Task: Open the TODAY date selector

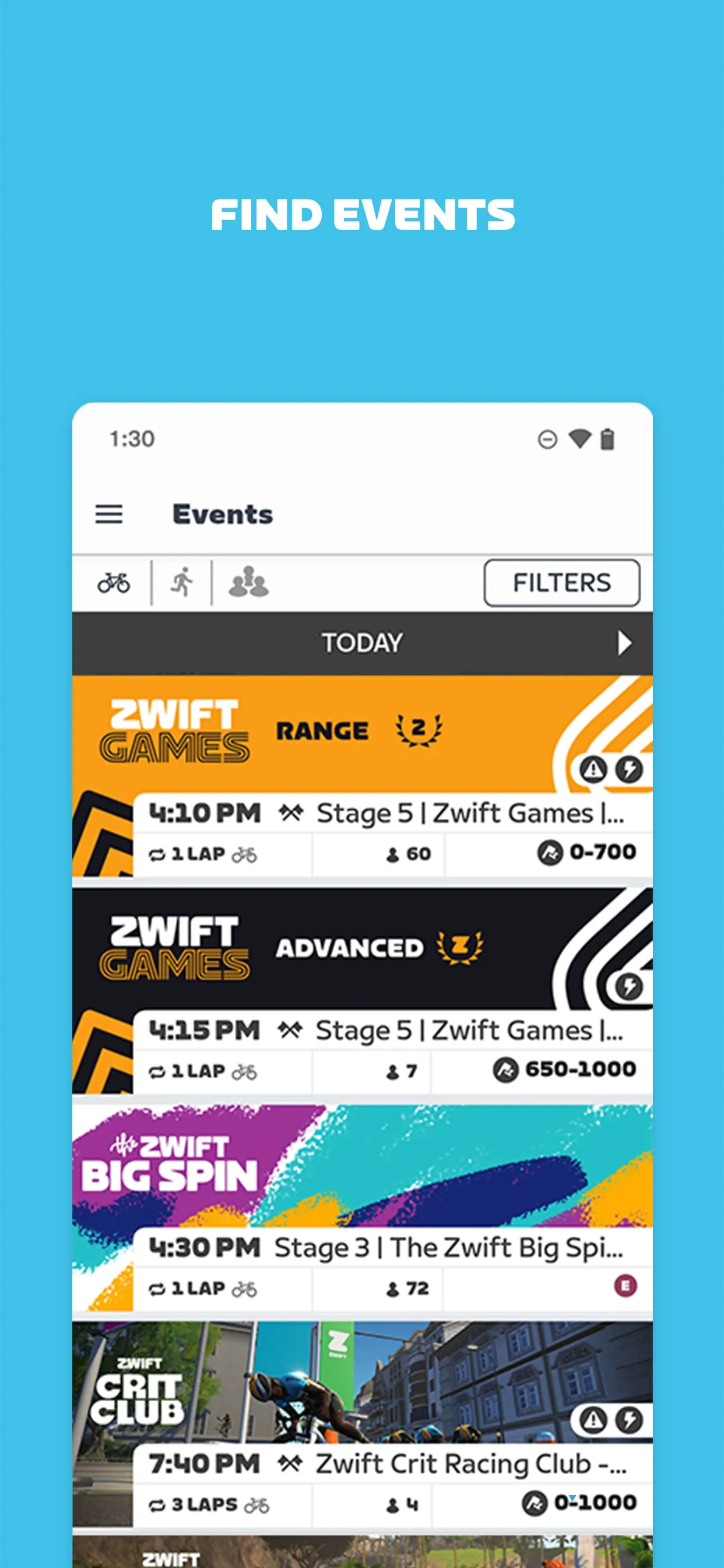Action: pyautogui.click(x=361, y=643)
